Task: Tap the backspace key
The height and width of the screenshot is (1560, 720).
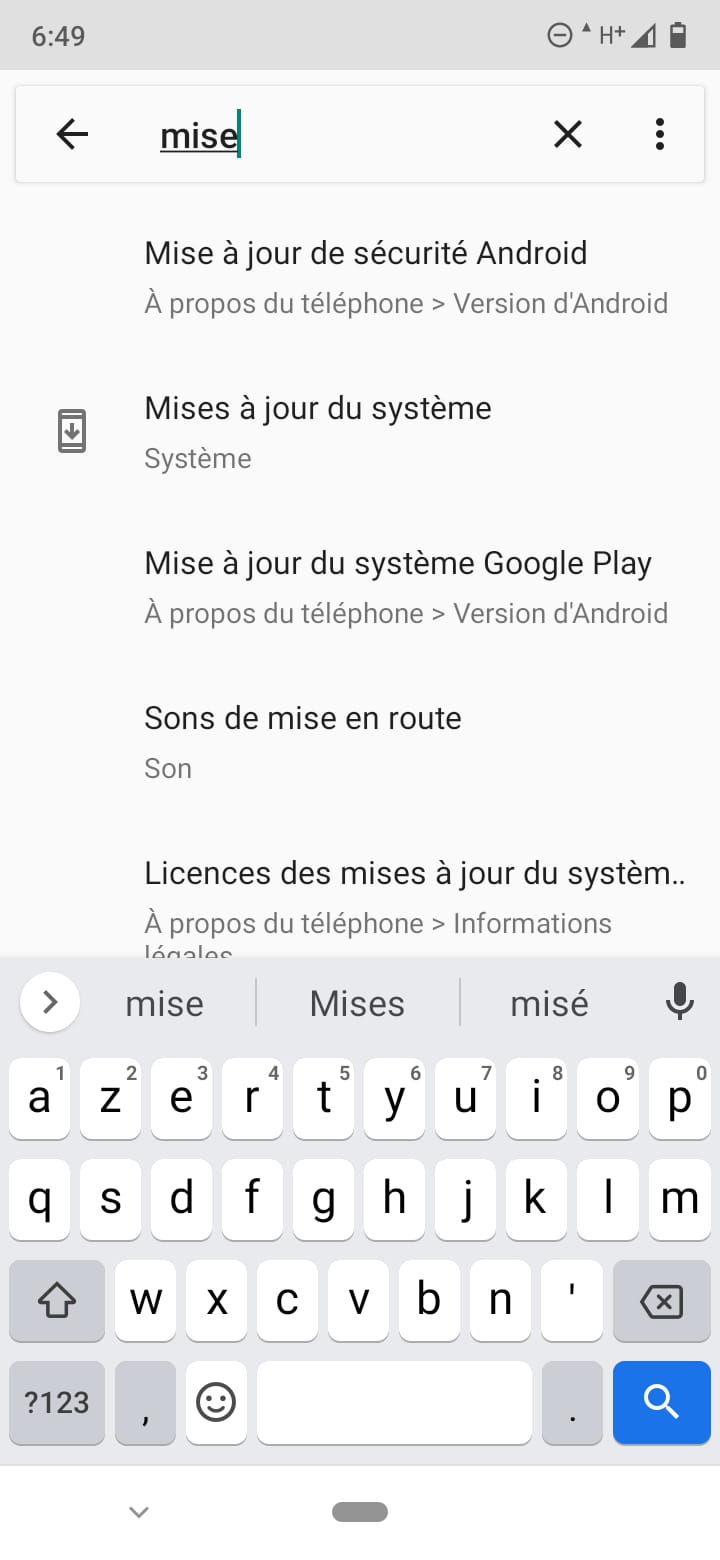Action: click(x=661, y=1300)
